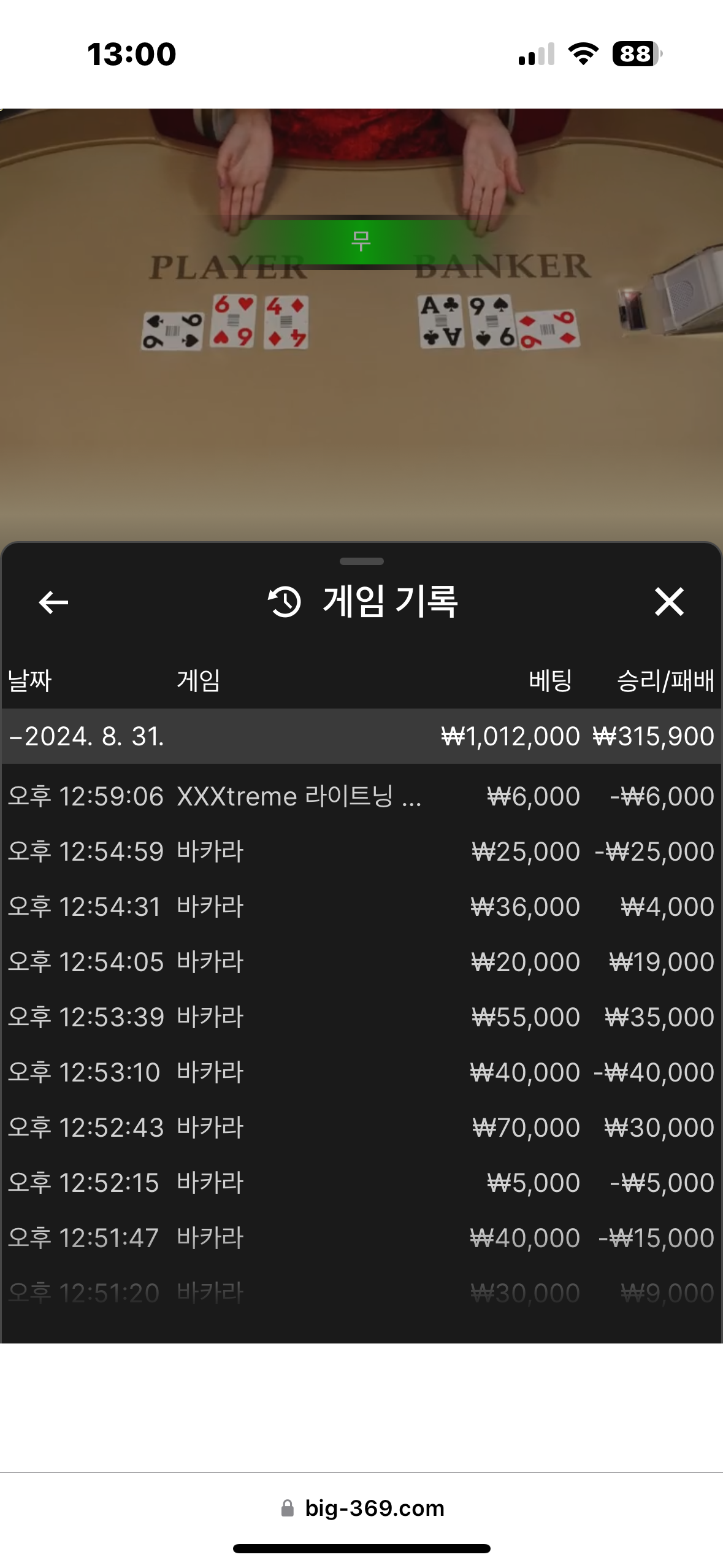Go back from the 게임 기록 panel
Image resolution: width=723 pixels, height=1568 pixels.
[53, 602]
